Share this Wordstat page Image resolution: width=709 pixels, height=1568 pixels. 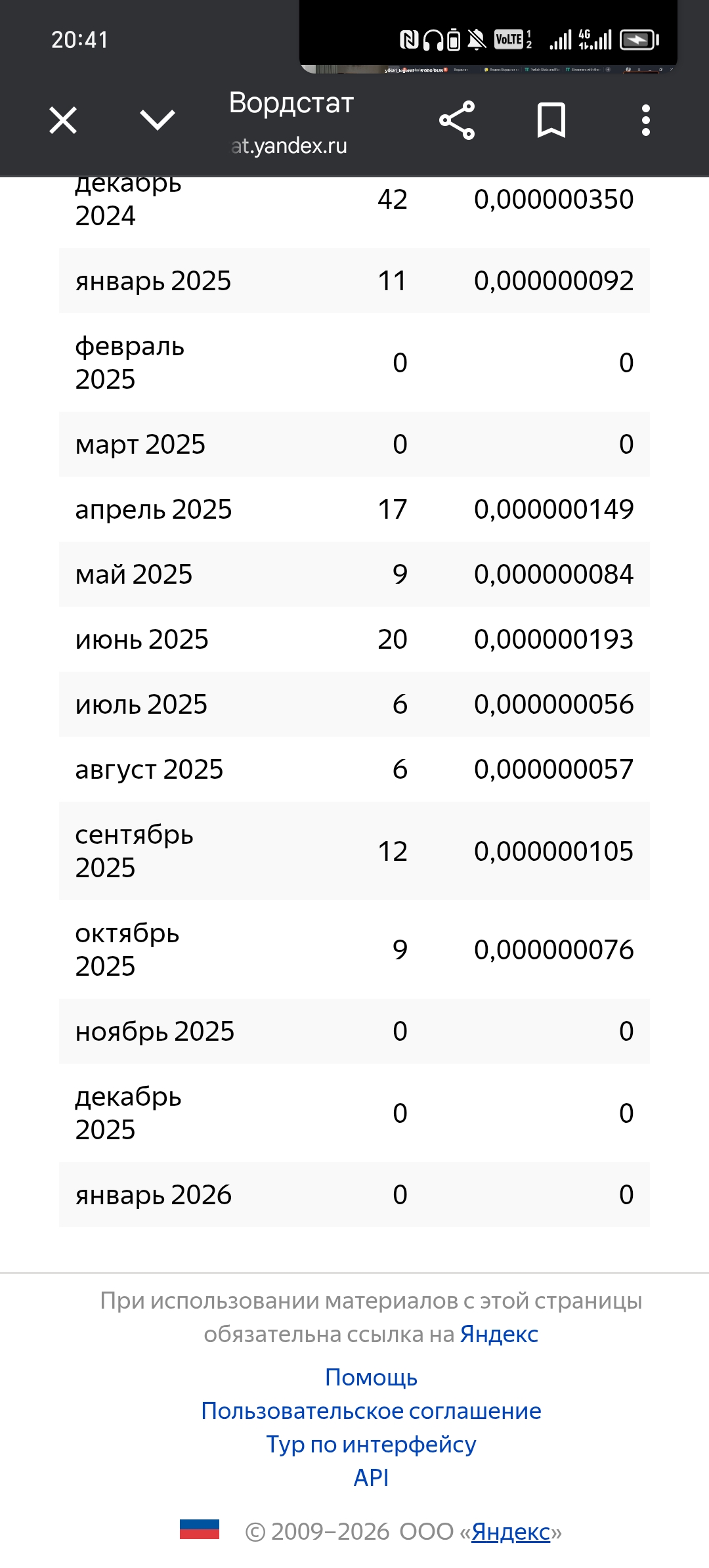click(x=457, y=121)
